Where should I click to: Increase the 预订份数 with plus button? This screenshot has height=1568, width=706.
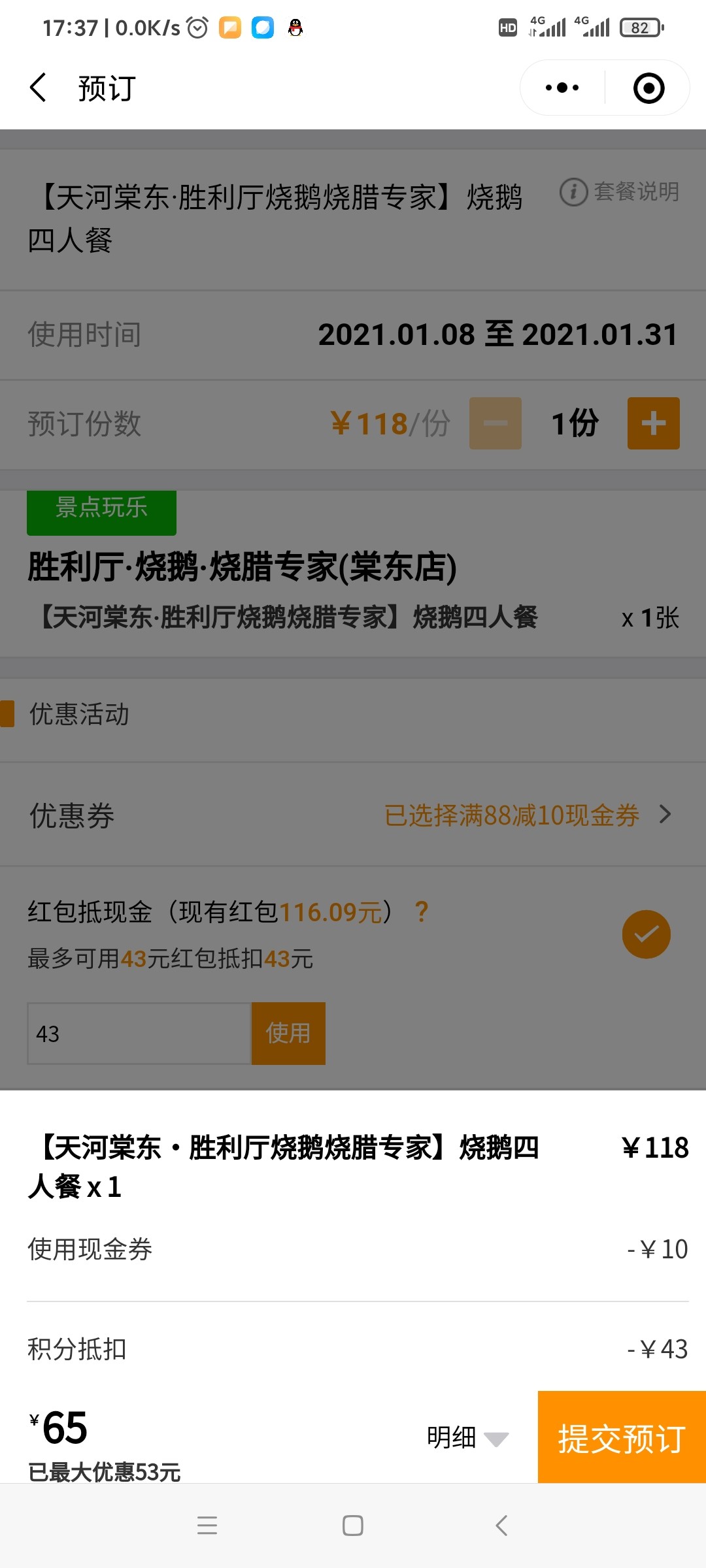point(653,423)
